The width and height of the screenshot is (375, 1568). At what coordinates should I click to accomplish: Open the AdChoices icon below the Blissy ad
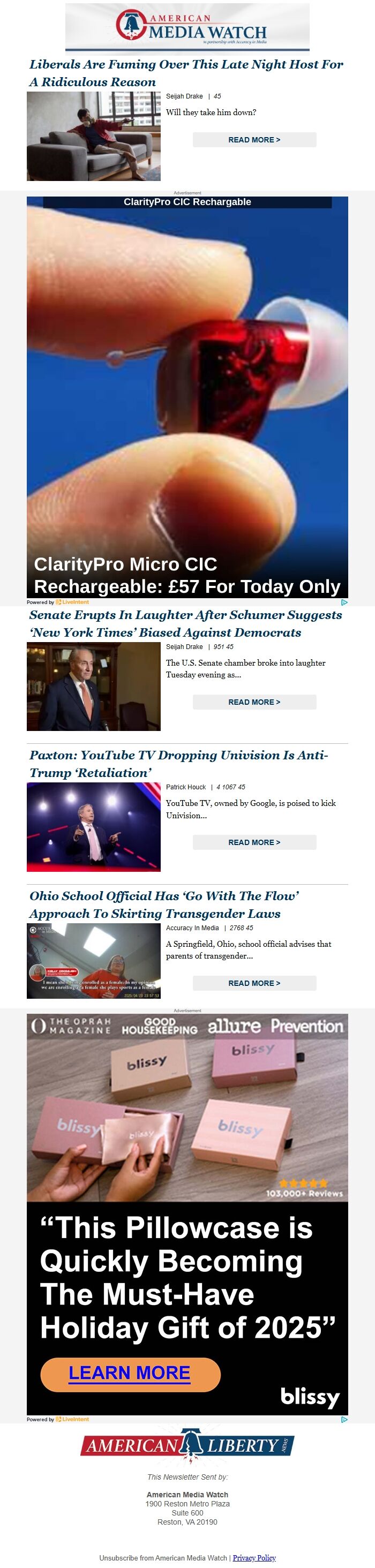(344, 1420)
